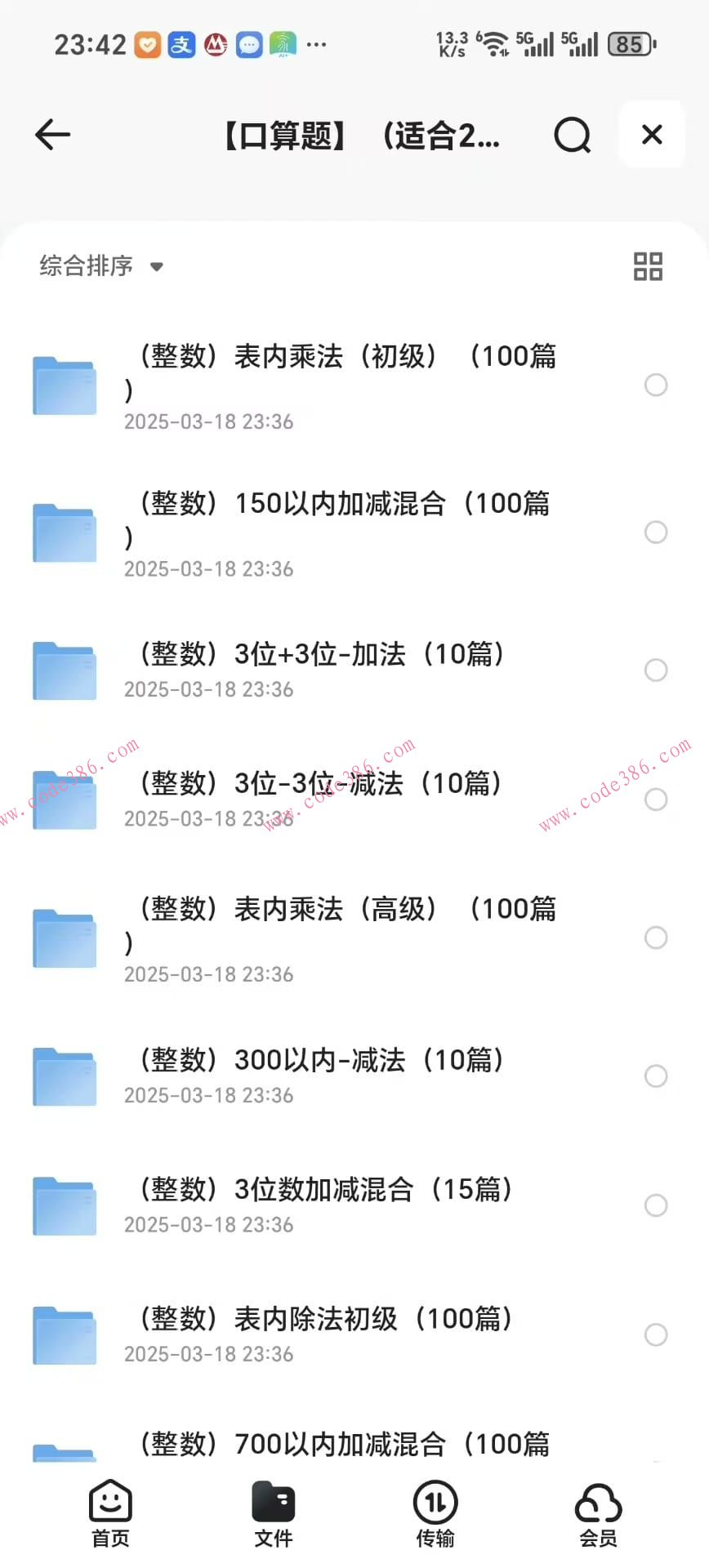Expand the sorting options arrow
The image size is (709, 1568).
click(x=156, y=267)
